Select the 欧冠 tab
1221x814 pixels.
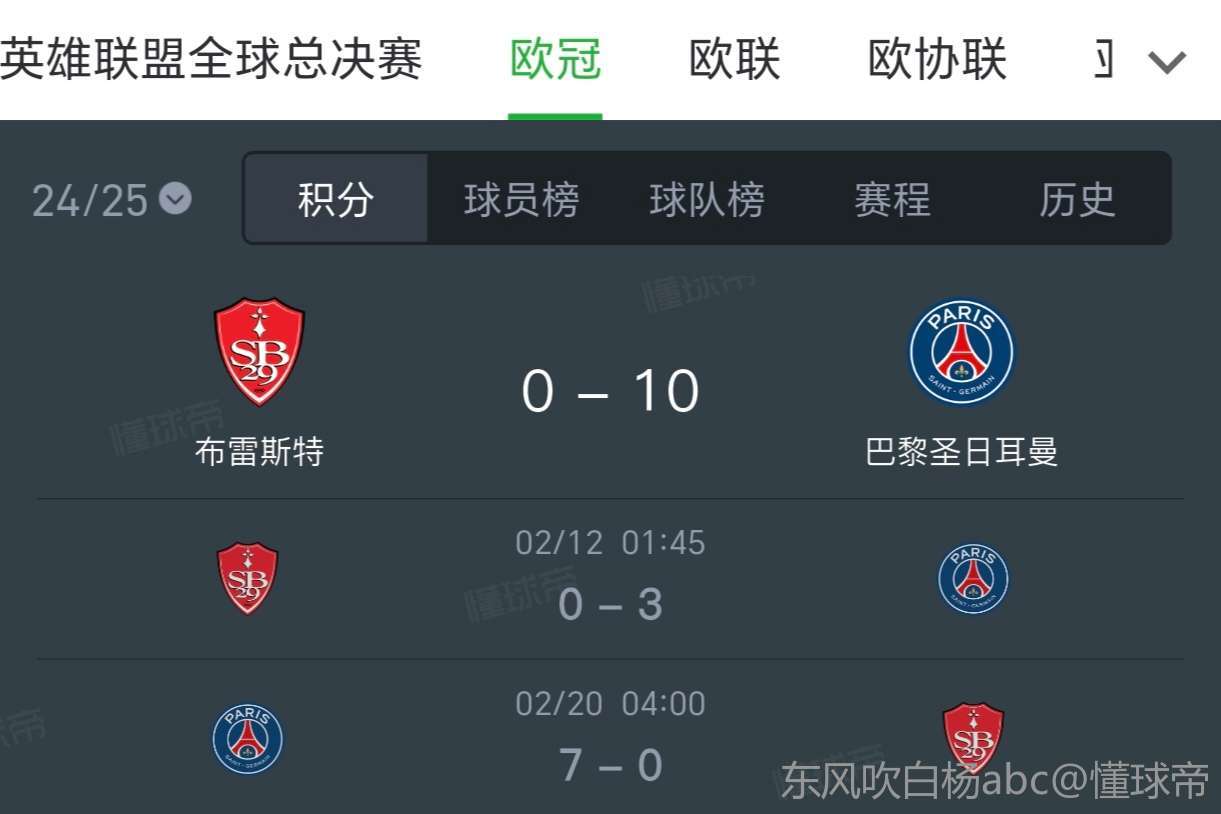pos(555,60)
